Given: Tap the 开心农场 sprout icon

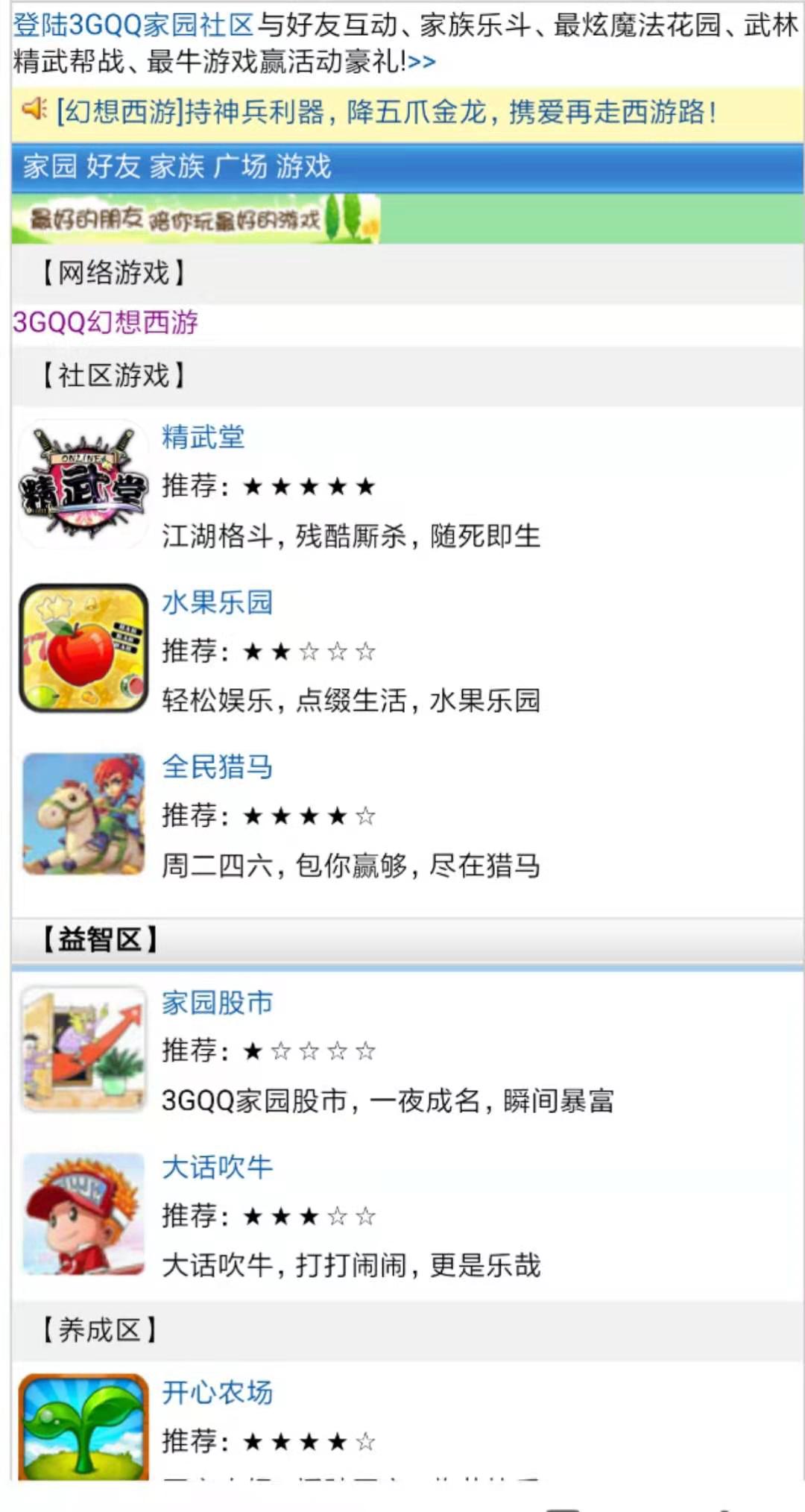Looking at the screenshot, I should 83,1427.
